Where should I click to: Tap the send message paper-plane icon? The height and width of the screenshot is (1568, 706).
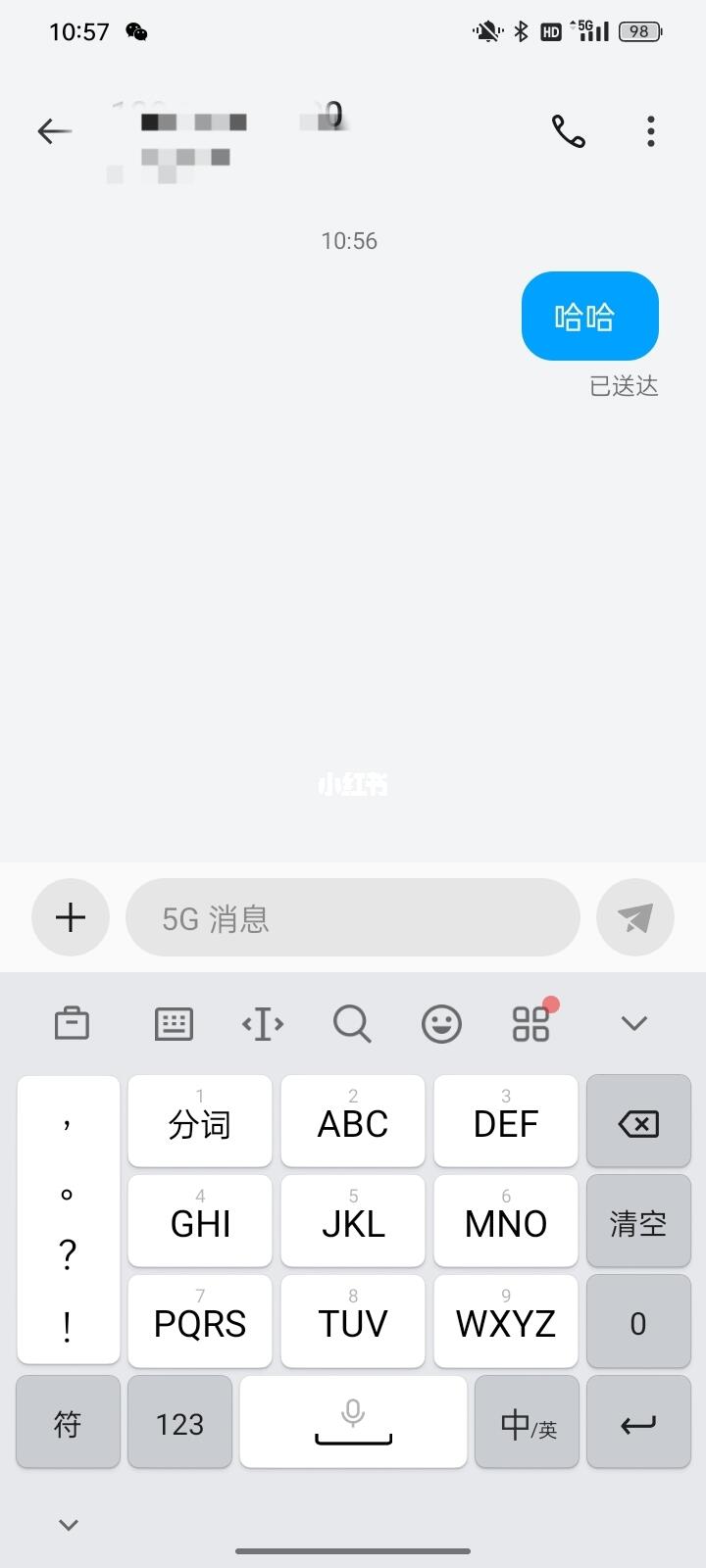[634, 917]
